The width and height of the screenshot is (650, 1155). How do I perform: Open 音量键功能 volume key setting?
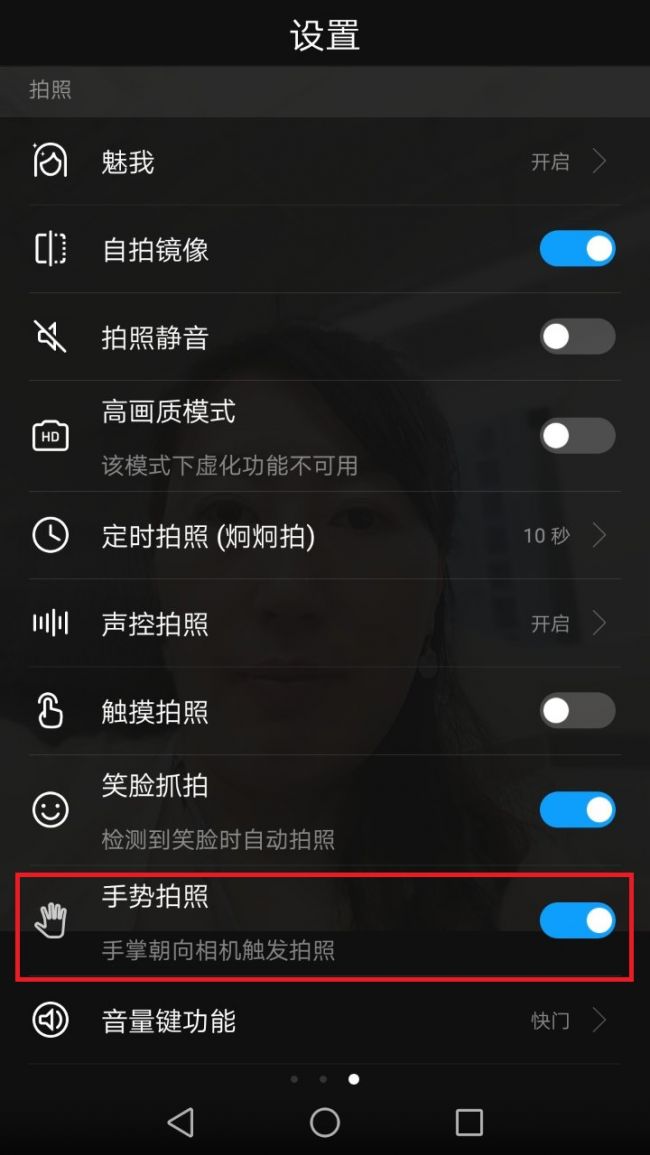click(x=325, y=1021)
